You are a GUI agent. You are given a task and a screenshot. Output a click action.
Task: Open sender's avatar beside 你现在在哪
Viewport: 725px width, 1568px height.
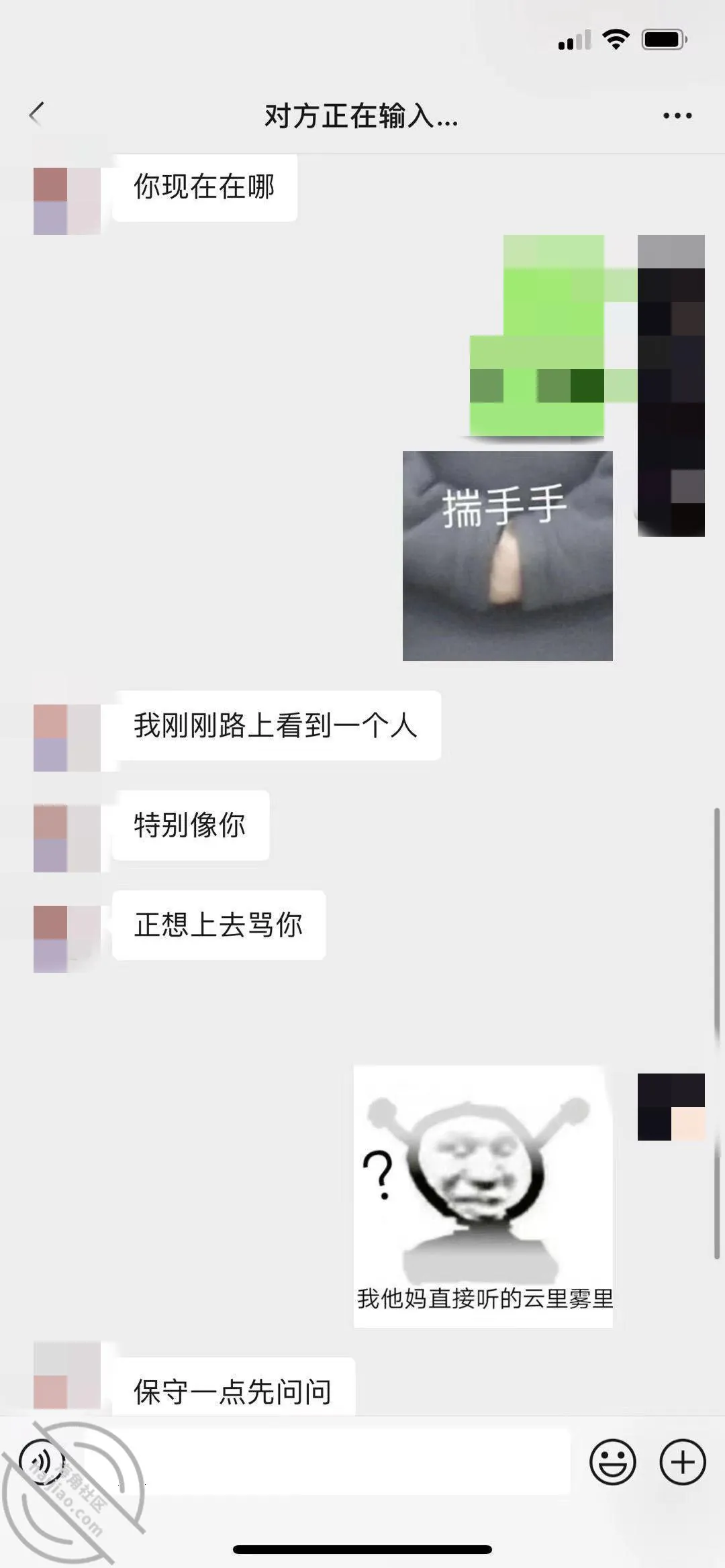(67, 201)
